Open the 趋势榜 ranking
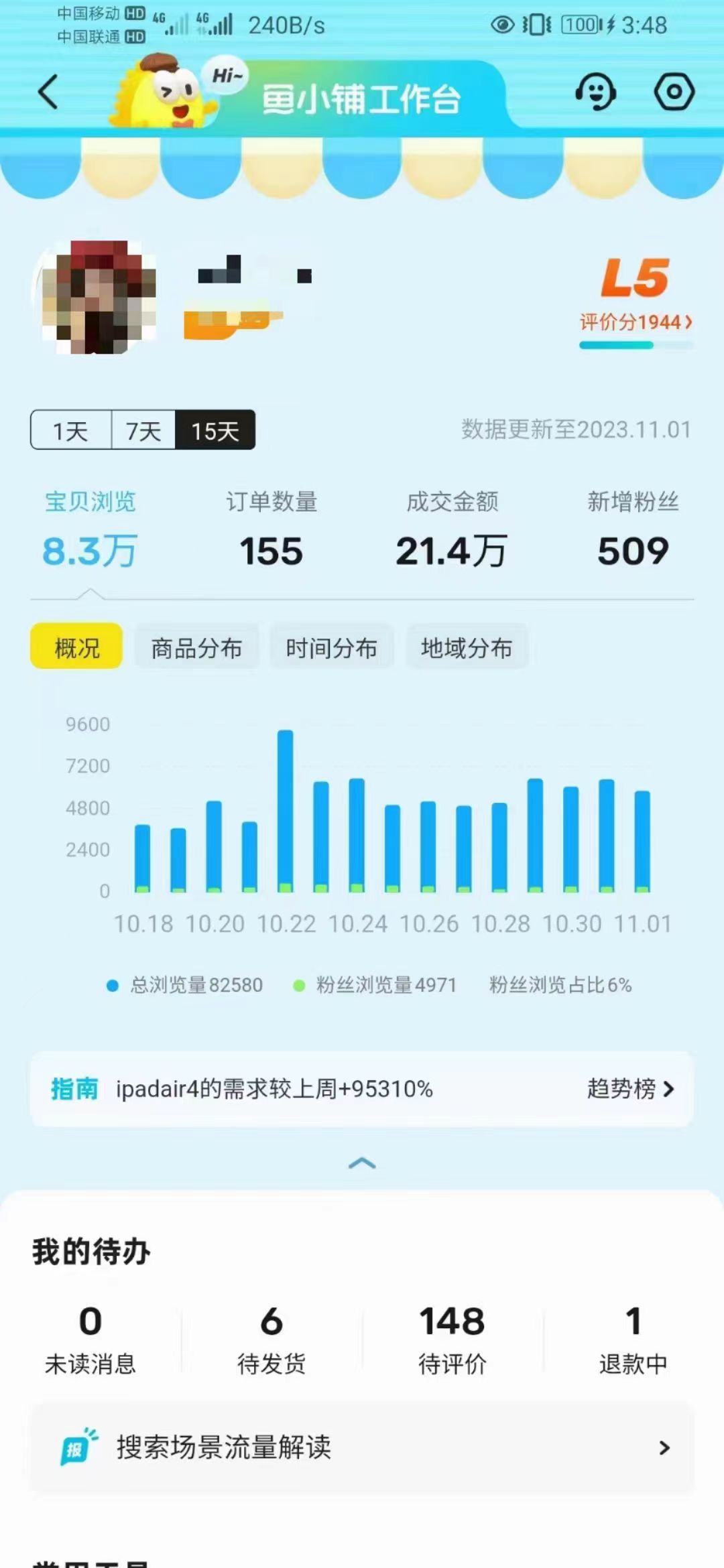 pyautogui.click(x=630, y=1089)
